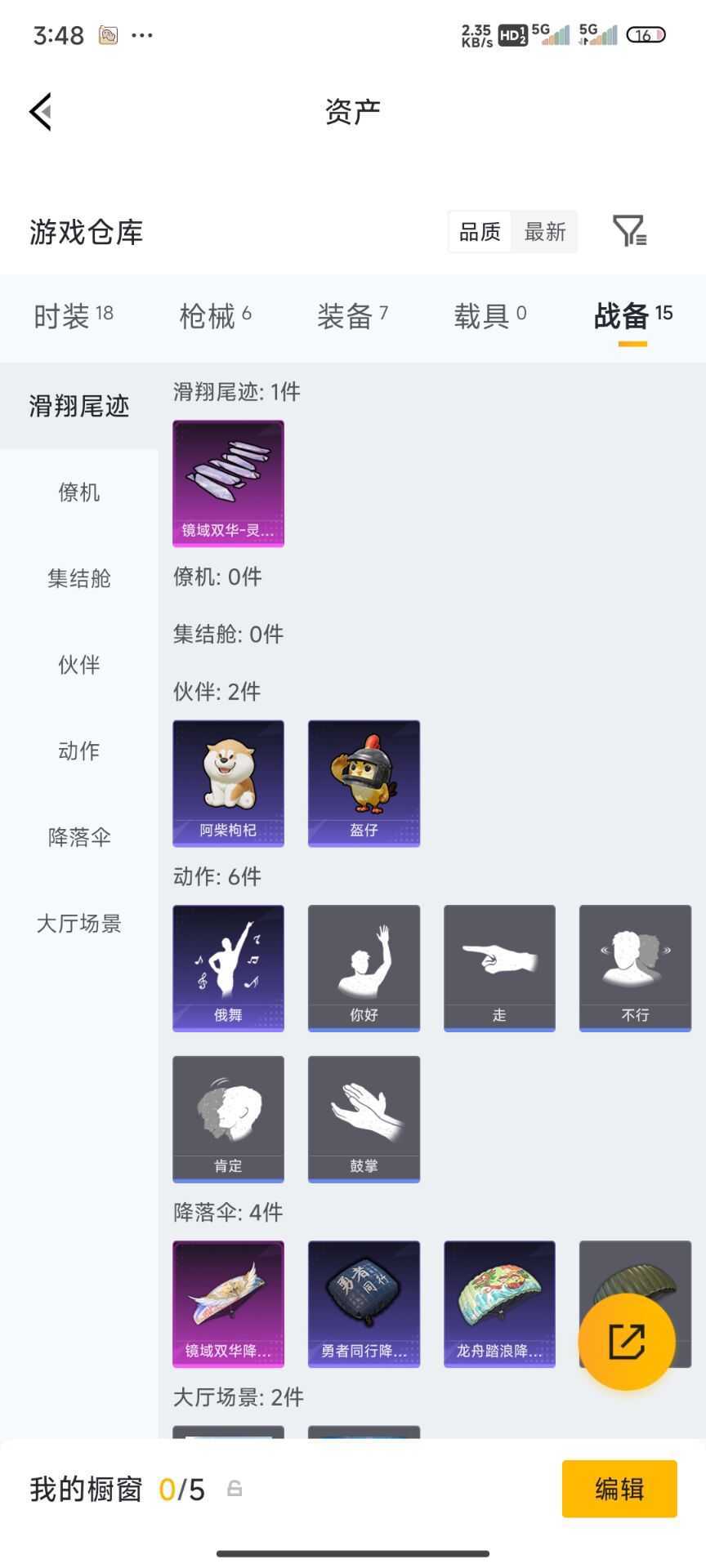Tap the yellow floating share button
Viewport: 706px width, 1568px height.
[627, 1341]
